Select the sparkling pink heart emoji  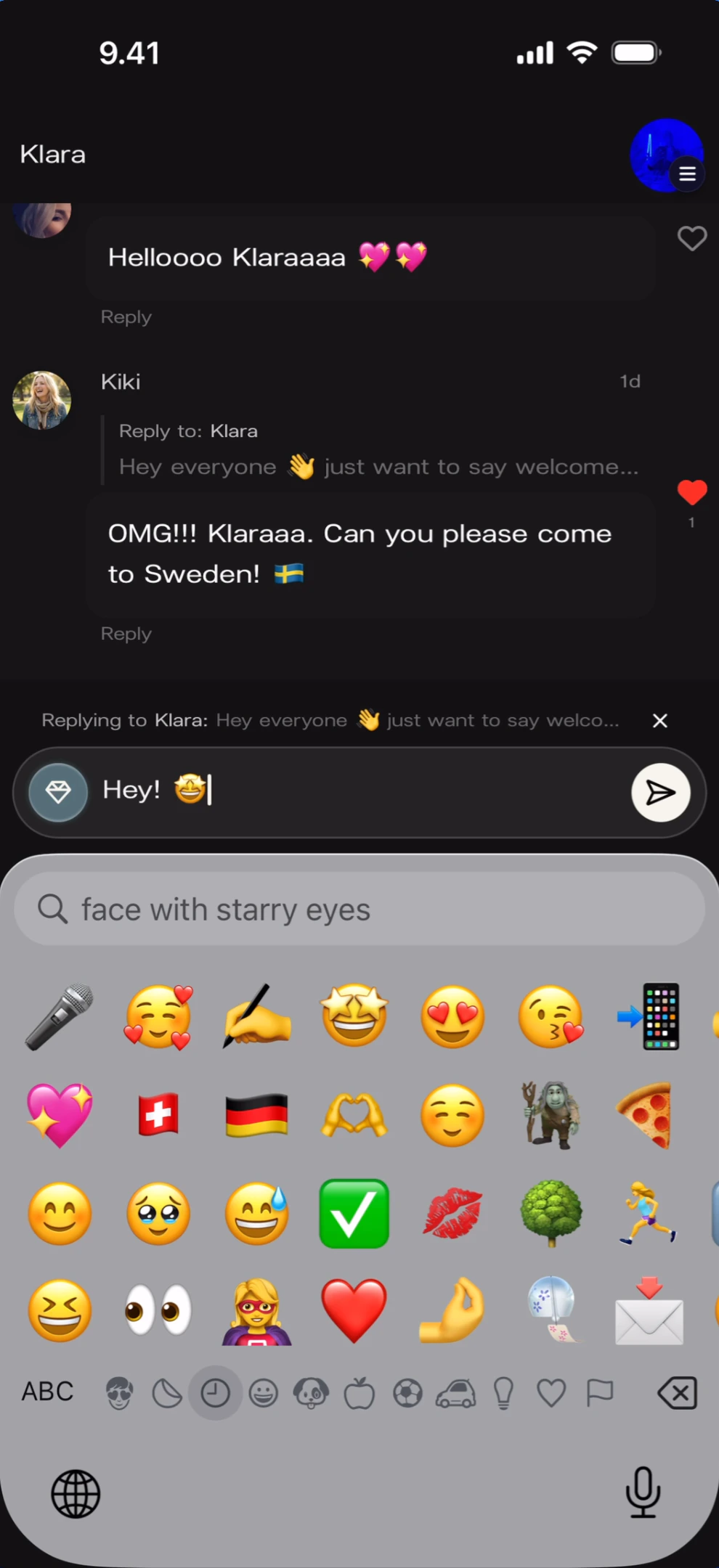coord(59,1115)
